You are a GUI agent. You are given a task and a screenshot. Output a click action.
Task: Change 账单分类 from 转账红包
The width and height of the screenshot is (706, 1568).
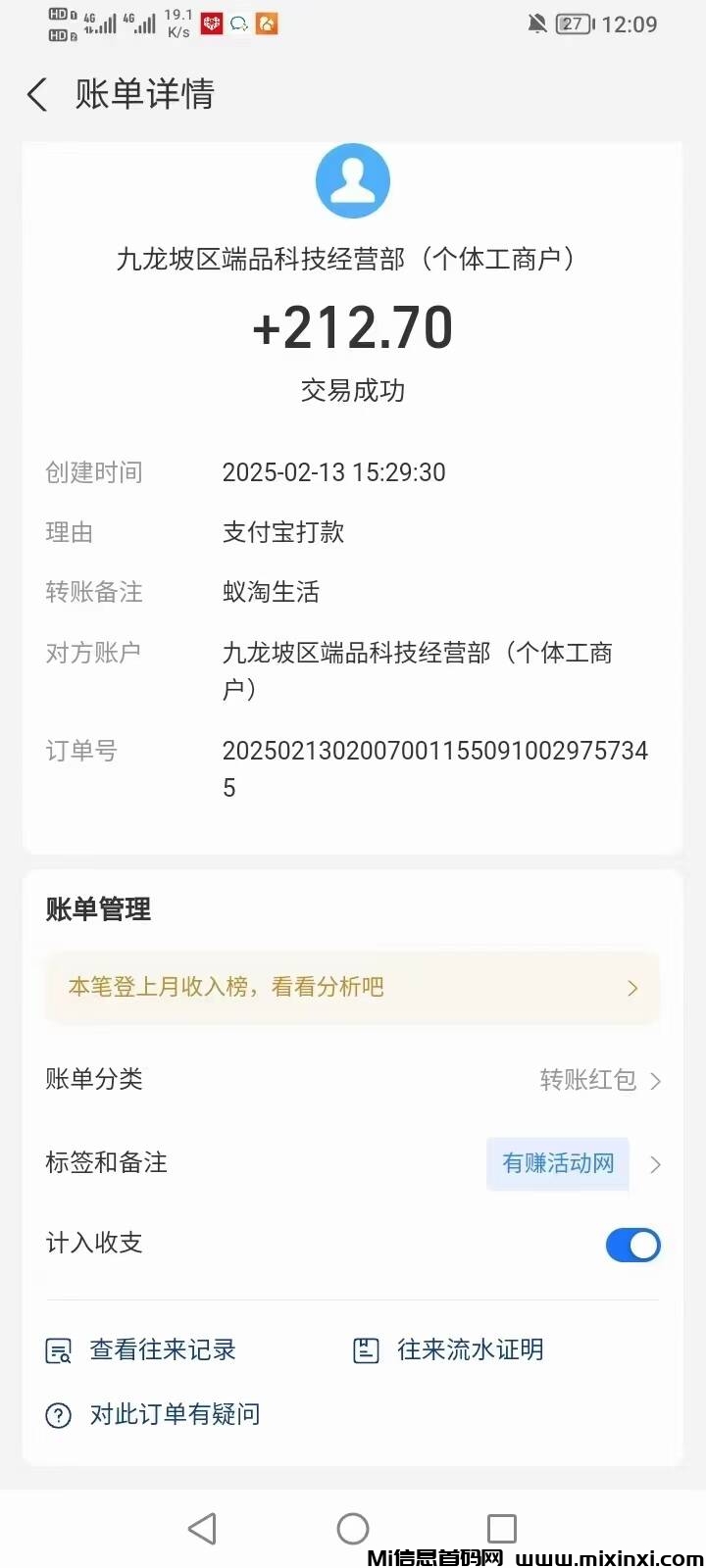[x=599, y=1080]
